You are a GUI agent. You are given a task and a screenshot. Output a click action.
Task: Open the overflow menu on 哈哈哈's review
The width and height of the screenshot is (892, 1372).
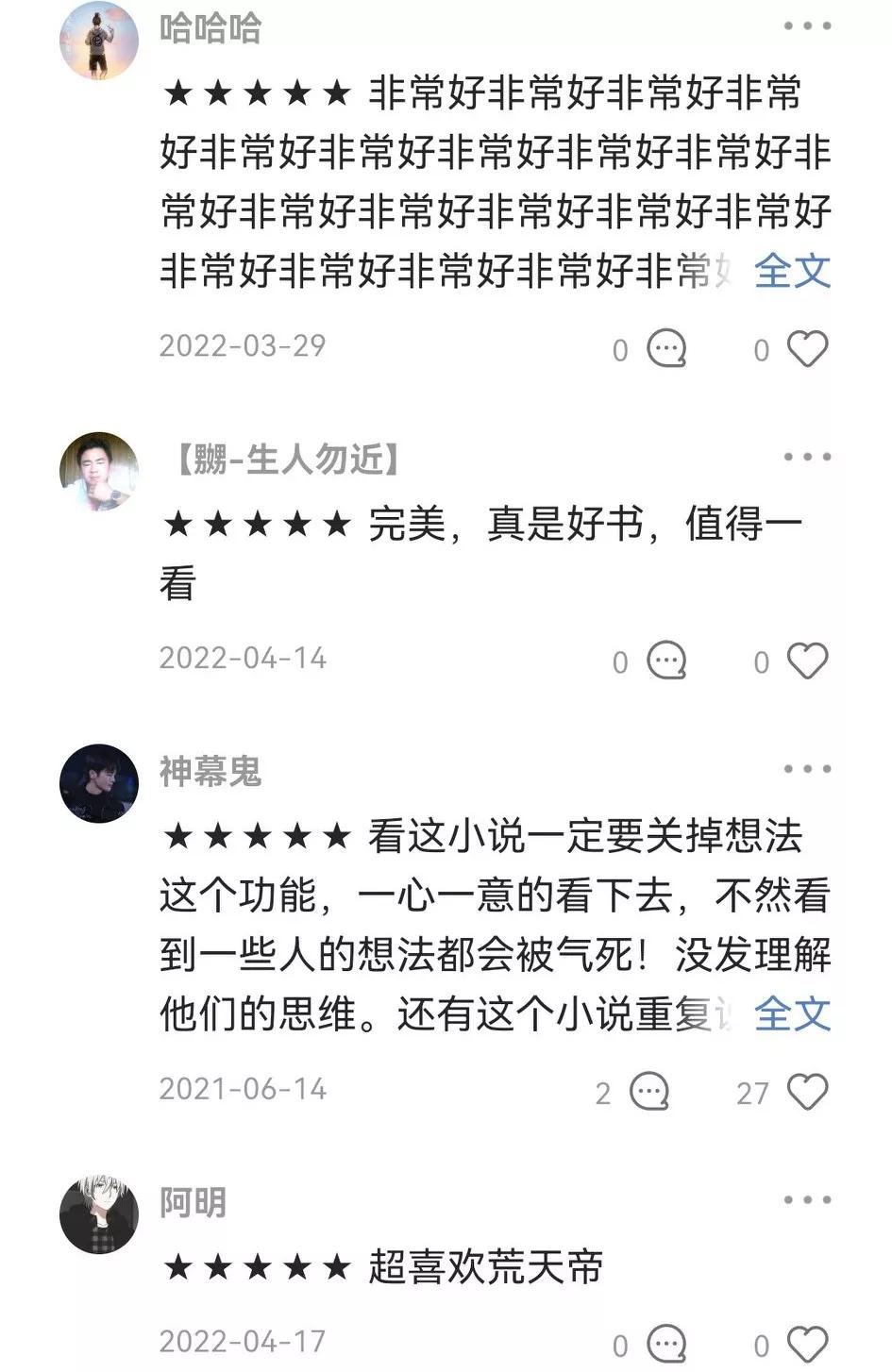click(807, 26)
